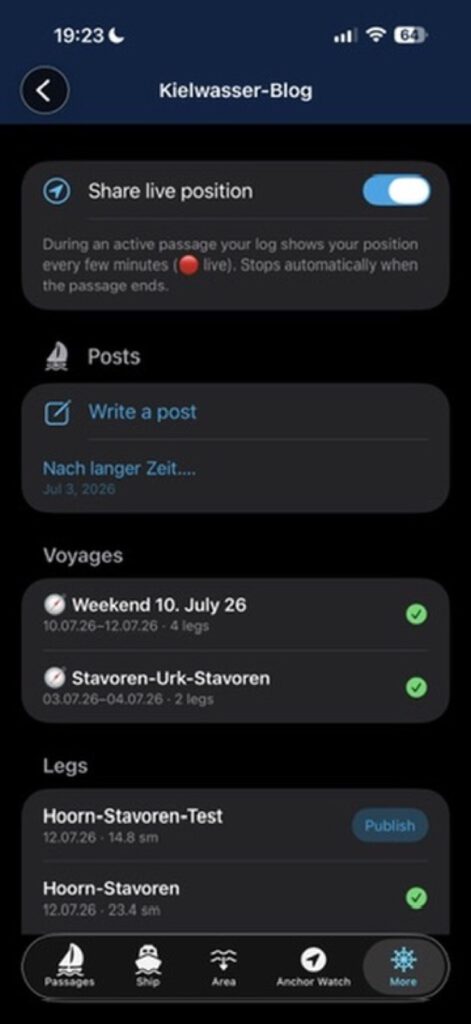The image size is (471, 1024).
Task: Select the More tab
Action: click(x=403, y=967)
